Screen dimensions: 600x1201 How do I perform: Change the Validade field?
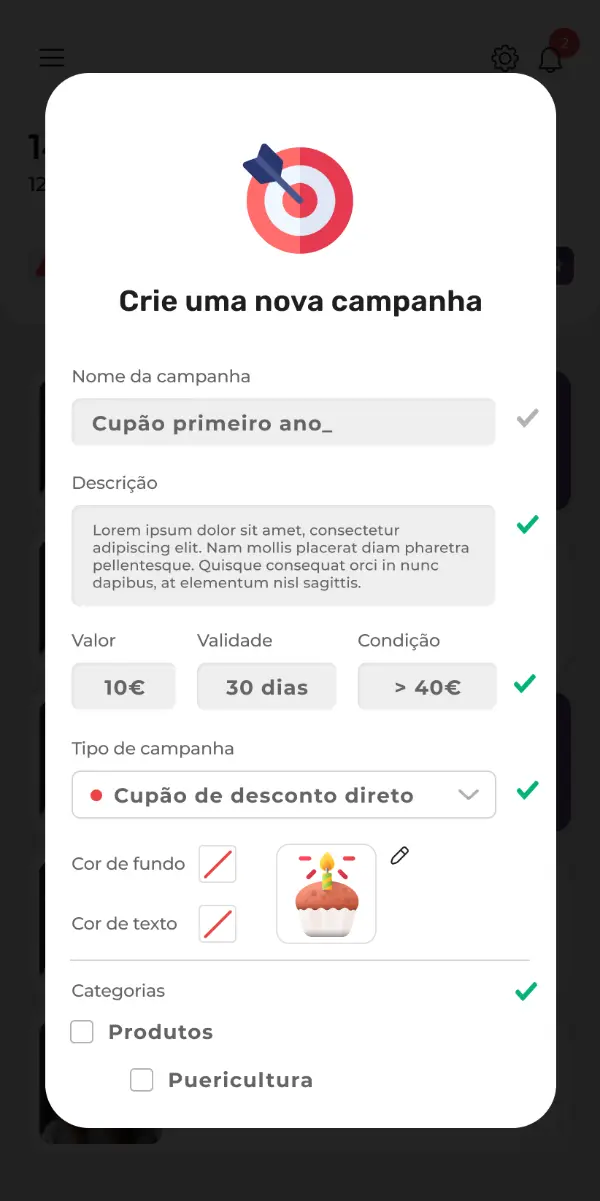(x=266, y=687)
